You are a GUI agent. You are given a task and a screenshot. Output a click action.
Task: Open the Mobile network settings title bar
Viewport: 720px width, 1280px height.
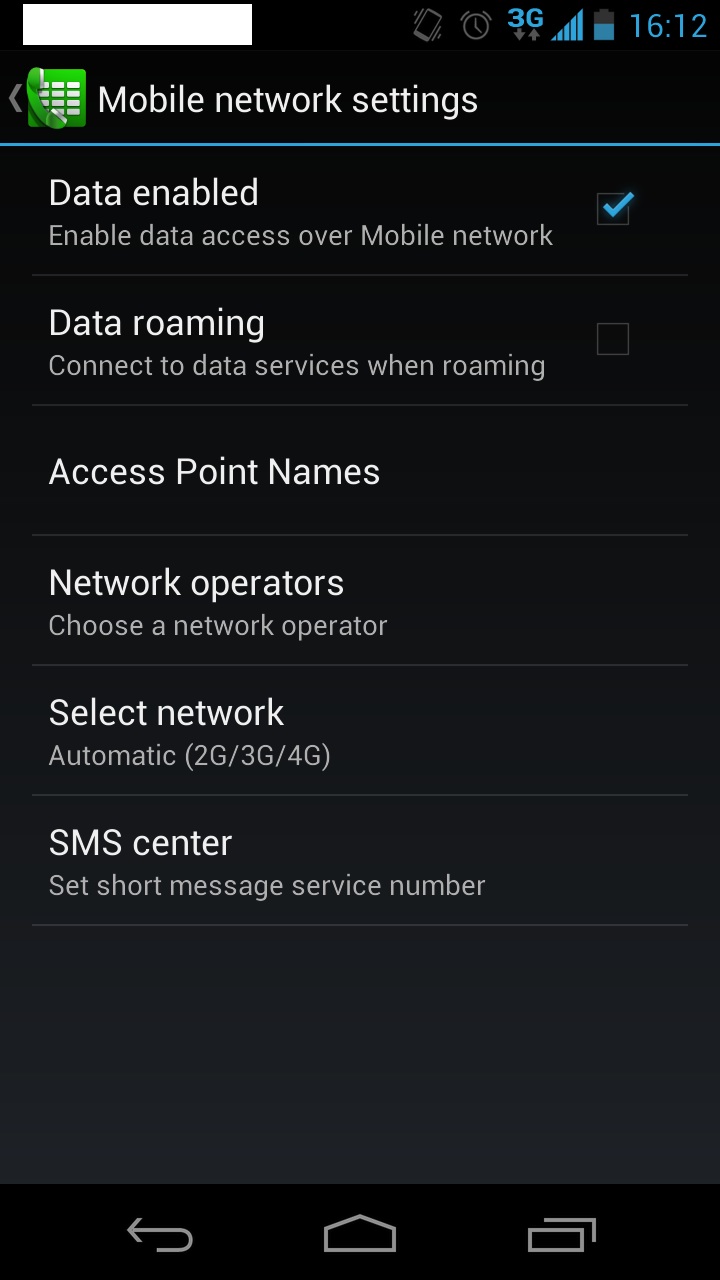(286, 97)
